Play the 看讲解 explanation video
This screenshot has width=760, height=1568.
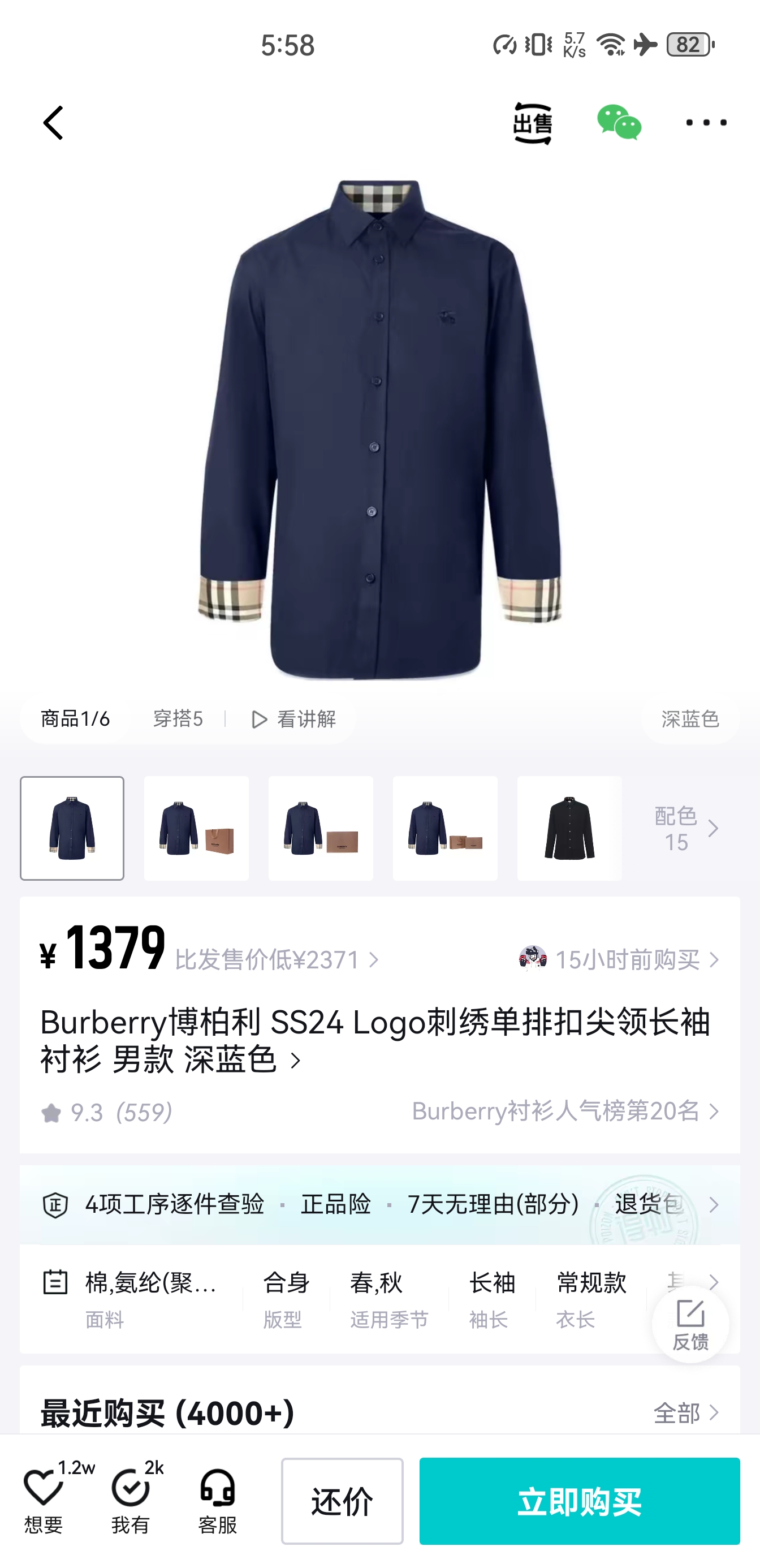pos(294,720)
